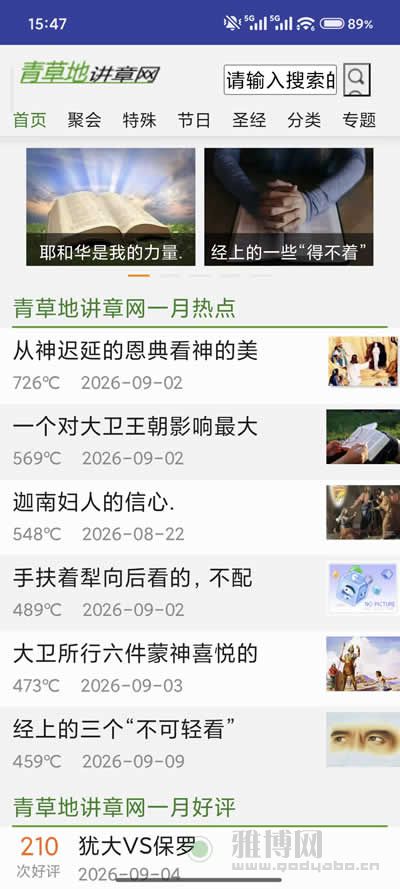Viewport: 400px width, 889px height.
Task: Focus the 请输入搜索 search box
Action: (280, 80)
